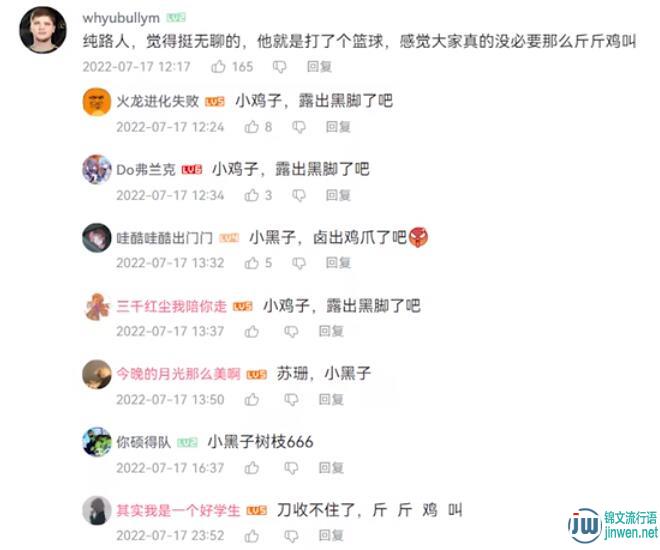Viewport: 660px width, 550px height.
Task: Like 哇酷哇酷出门门's reply
Action: [x=244, y=263]
